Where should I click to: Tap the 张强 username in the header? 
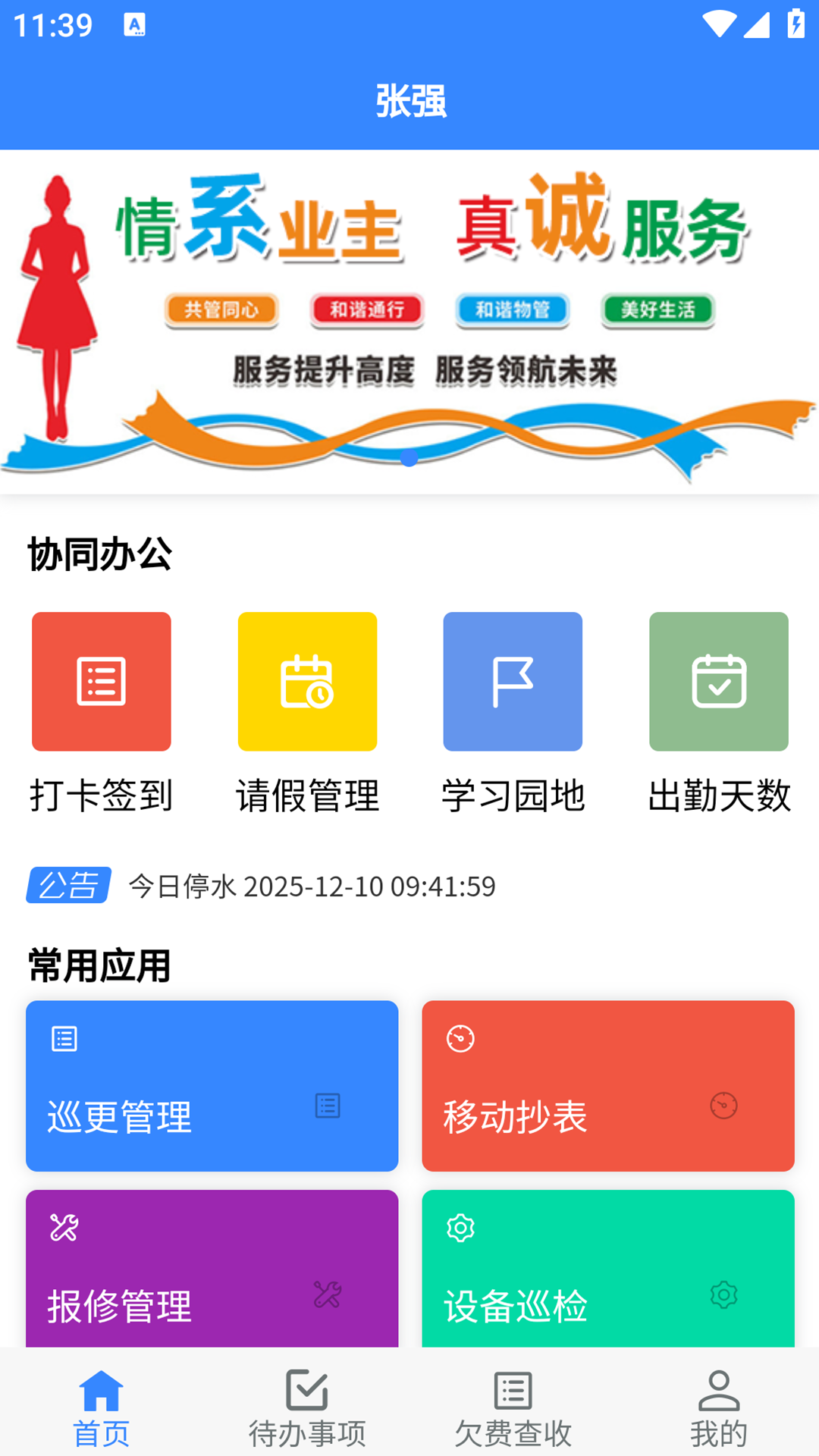409,102
